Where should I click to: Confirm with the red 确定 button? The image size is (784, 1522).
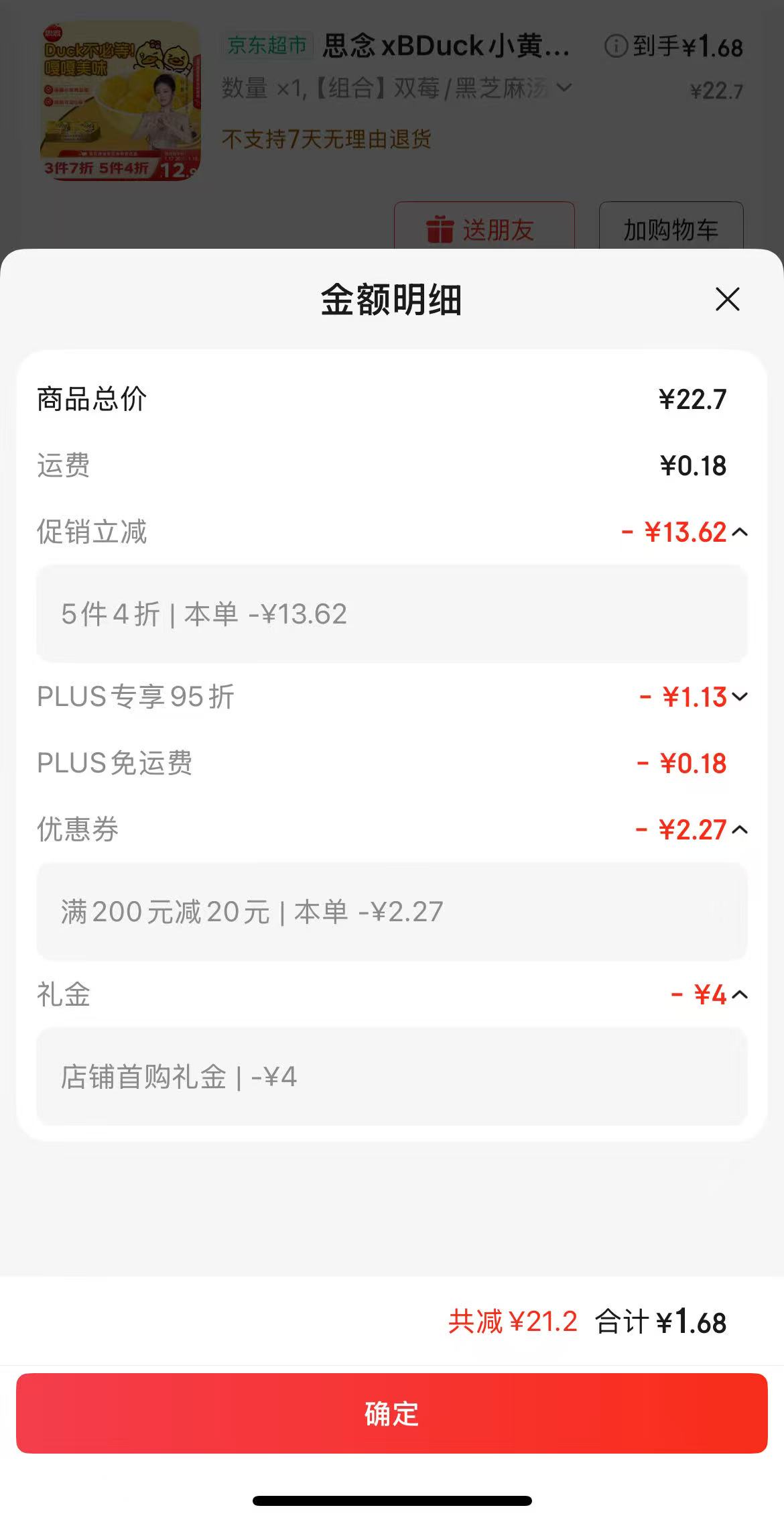coord(392,1413)
